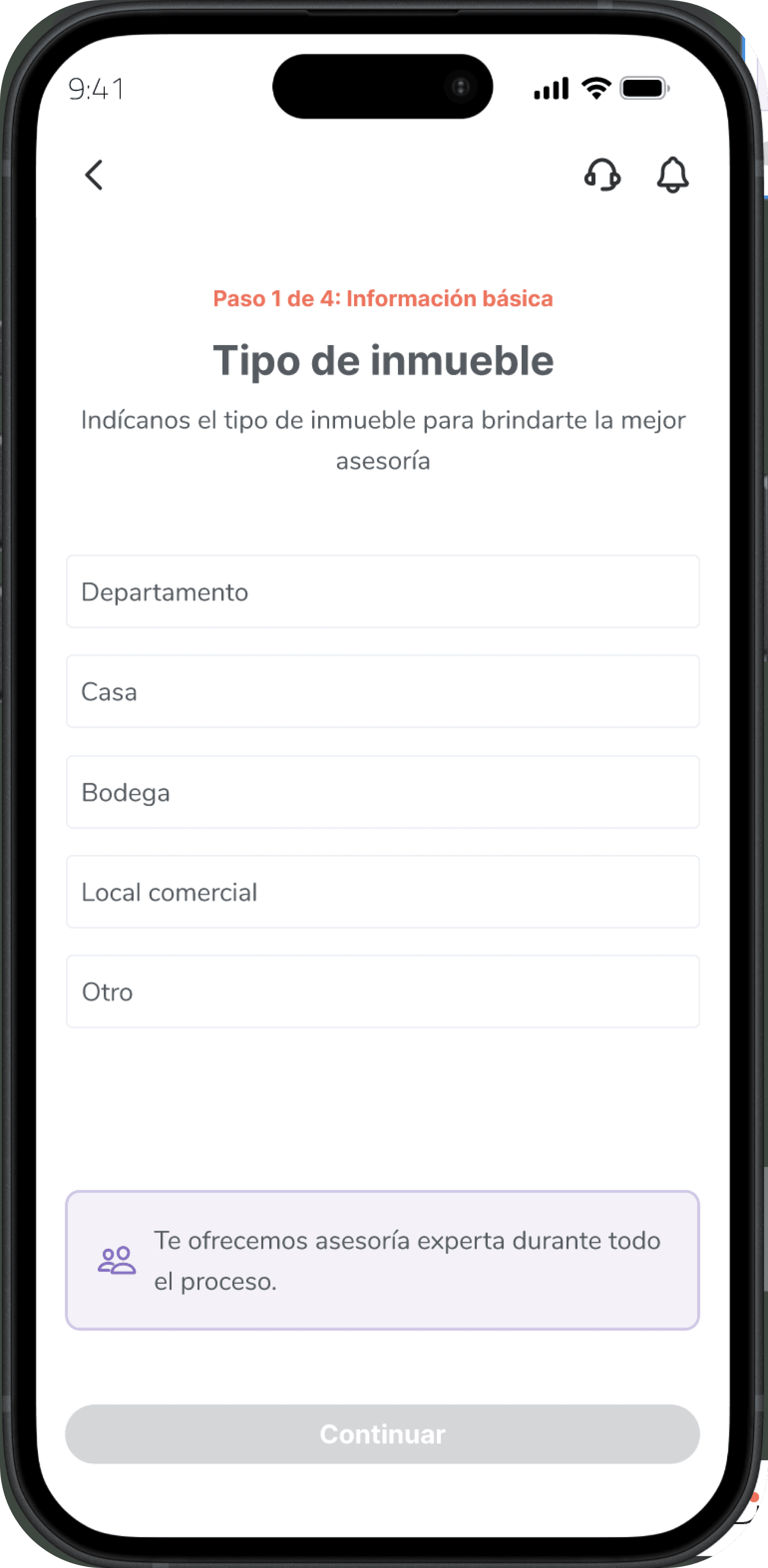Choose Otro as property type
The width and height of the screenshot is (768, 1568).
pyautogui.click(x=382, y=992)
